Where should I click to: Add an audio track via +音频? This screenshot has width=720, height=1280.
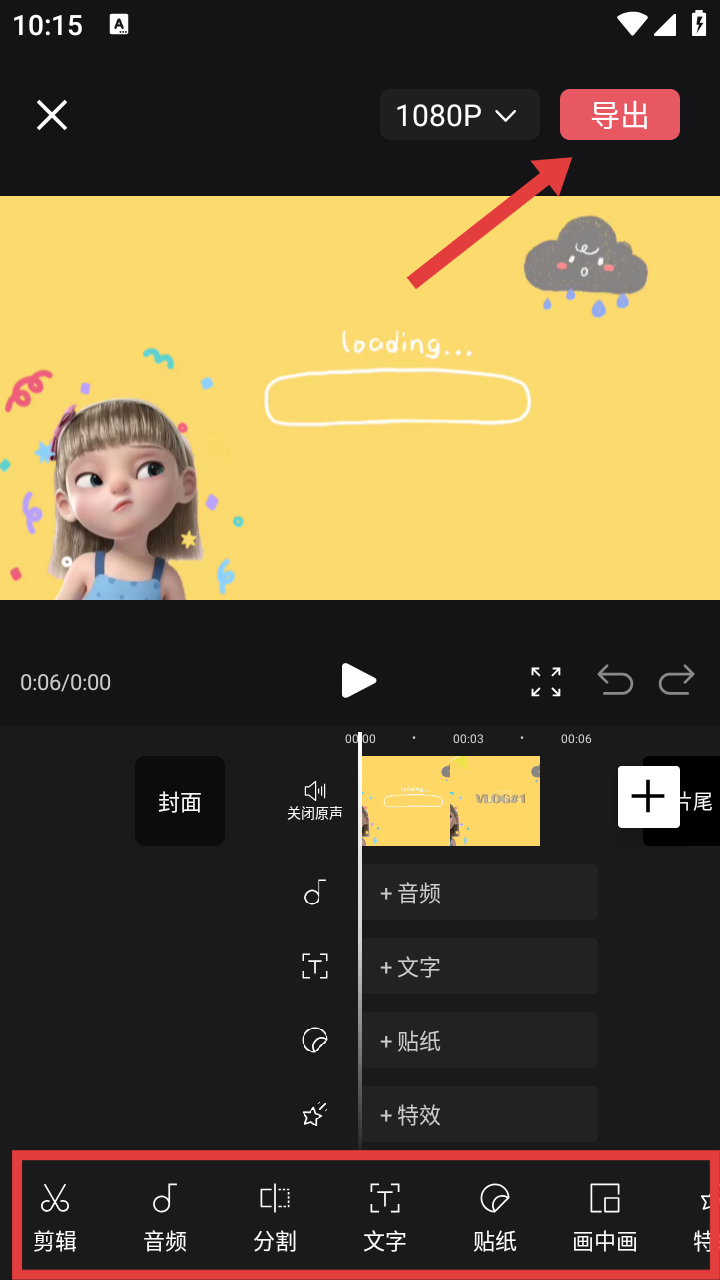pos(479,892)
